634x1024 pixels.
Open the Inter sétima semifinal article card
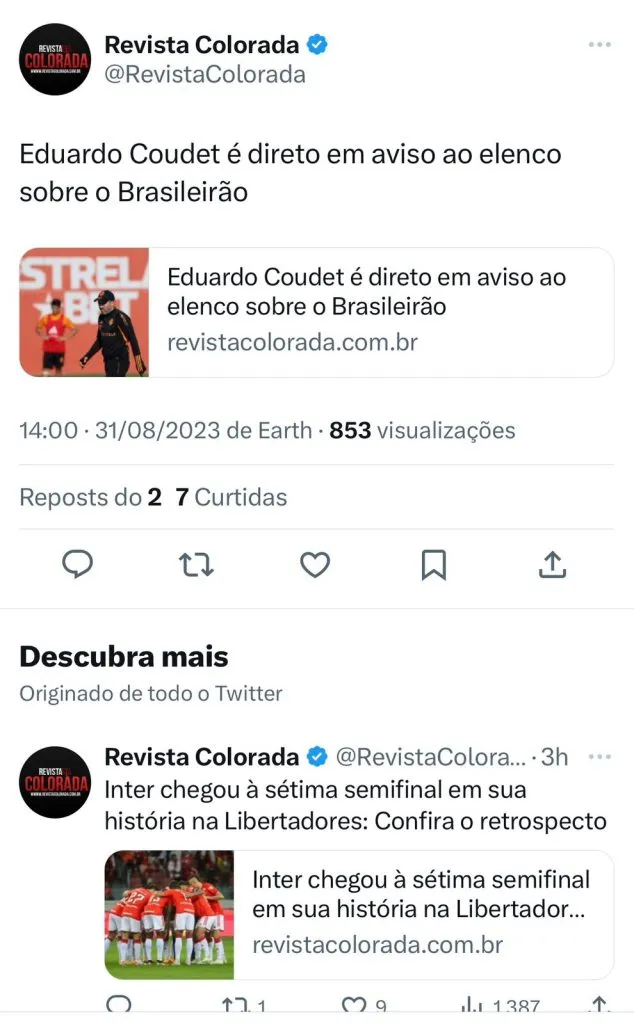(x=358, y=915)
